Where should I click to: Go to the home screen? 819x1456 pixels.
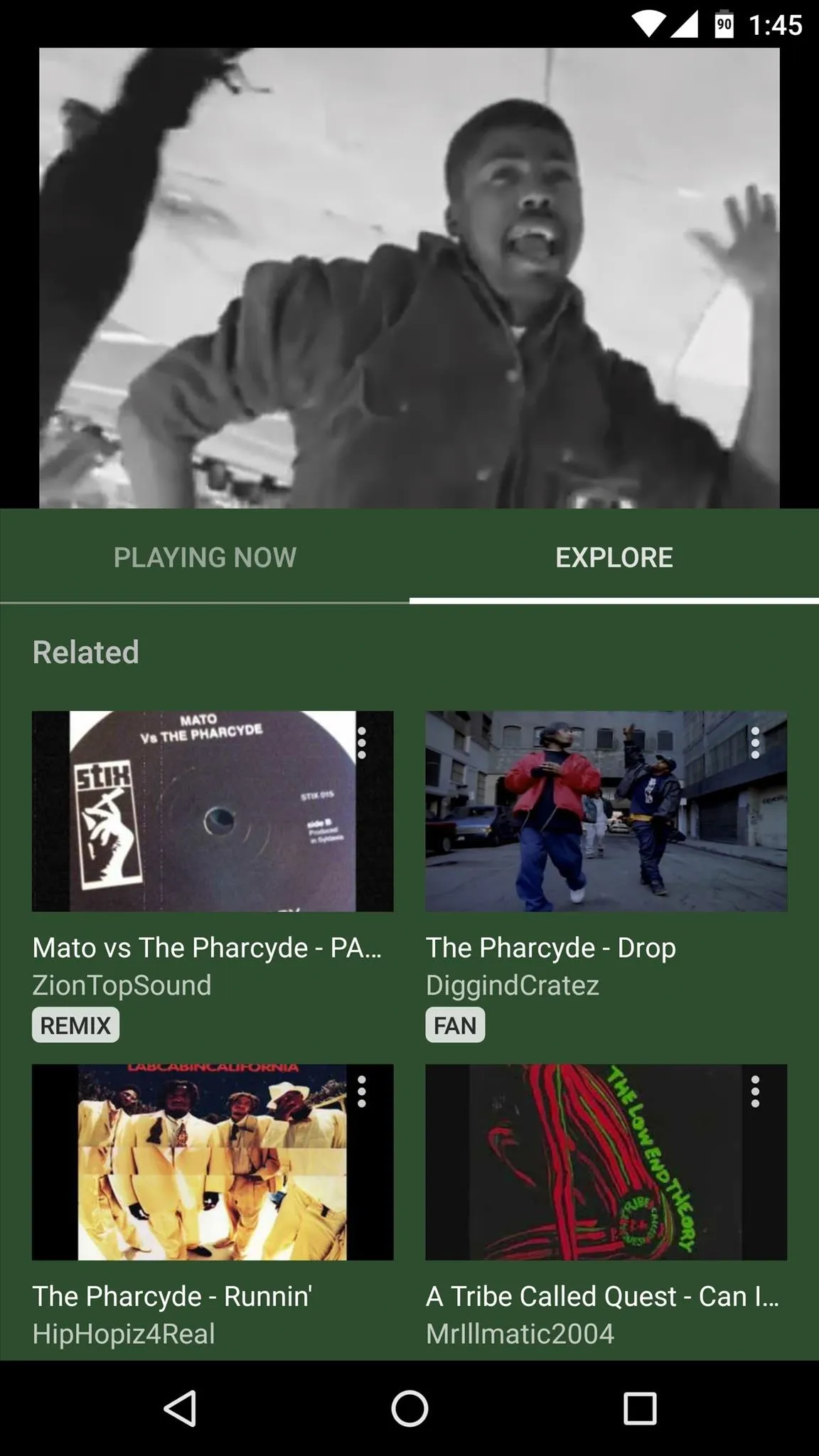pos(409,1408)
